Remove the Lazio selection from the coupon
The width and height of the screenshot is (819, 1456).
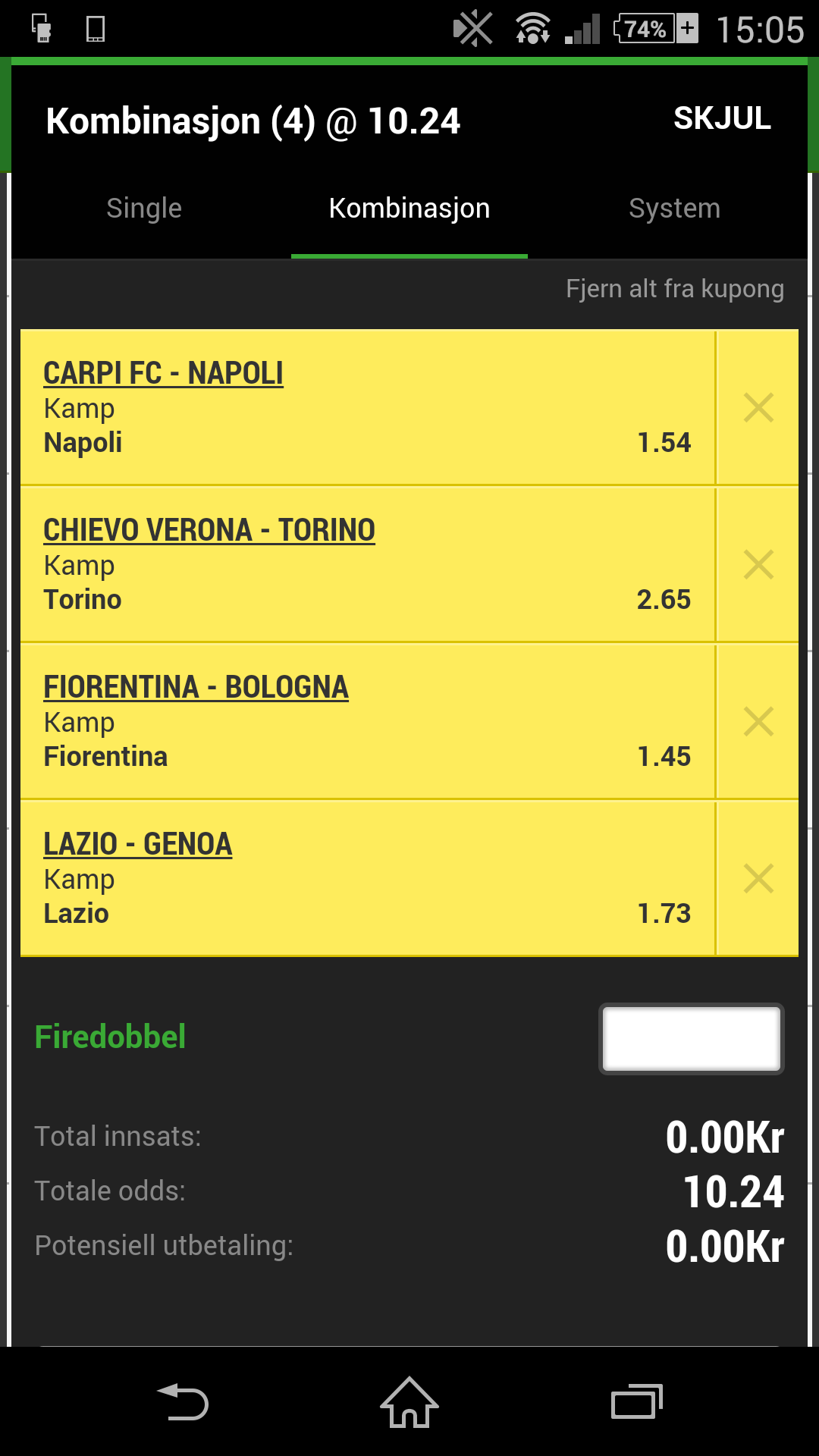click(x=758, y=879)
